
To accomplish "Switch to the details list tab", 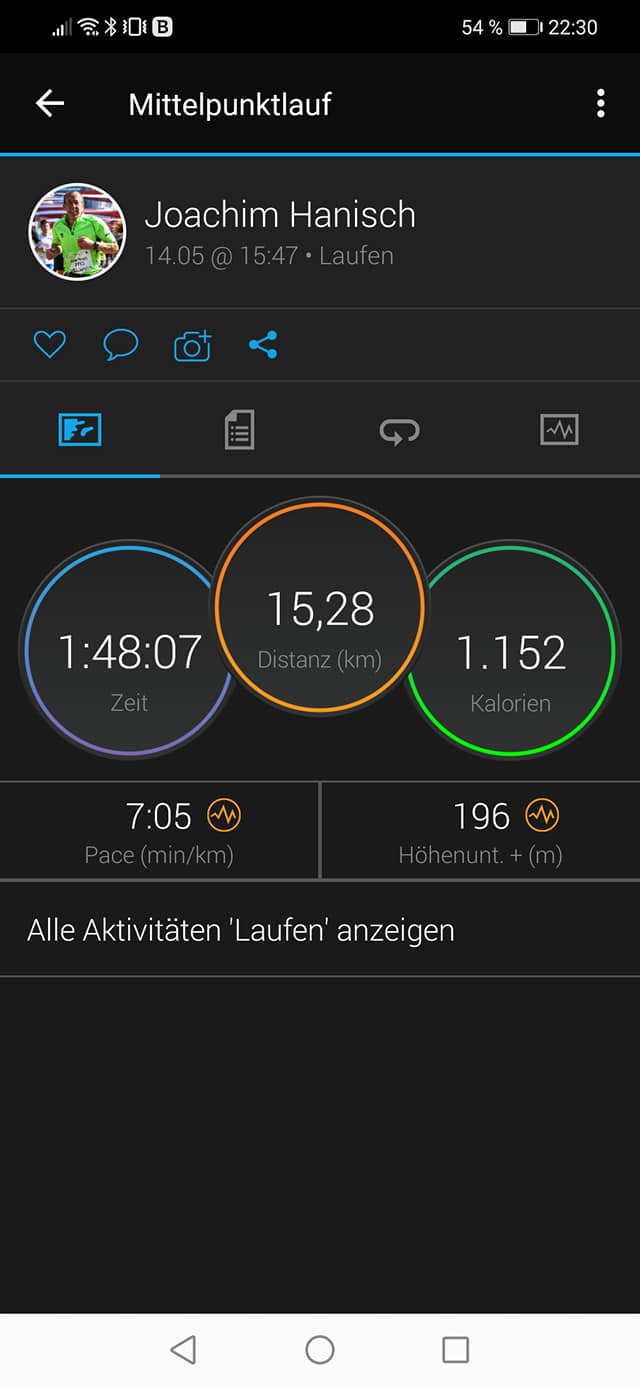I will pos(239,431).
